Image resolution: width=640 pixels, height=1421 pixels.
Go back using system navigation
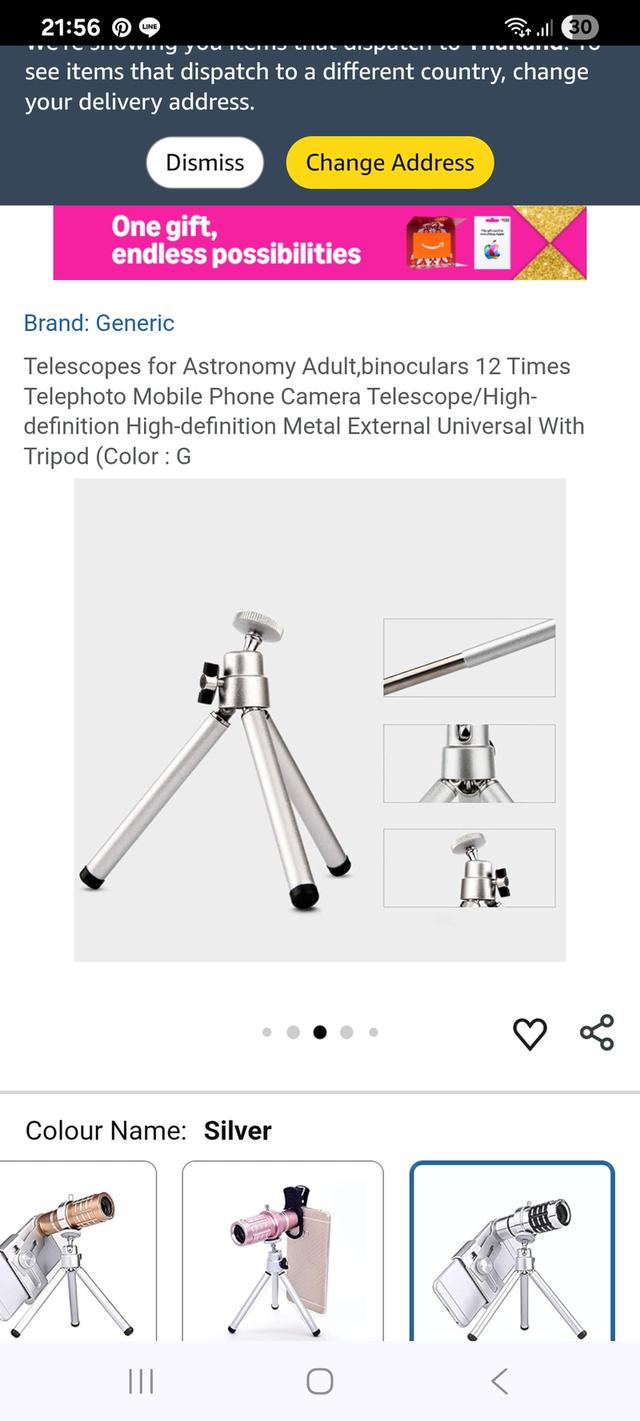(x=499, y=1381)
